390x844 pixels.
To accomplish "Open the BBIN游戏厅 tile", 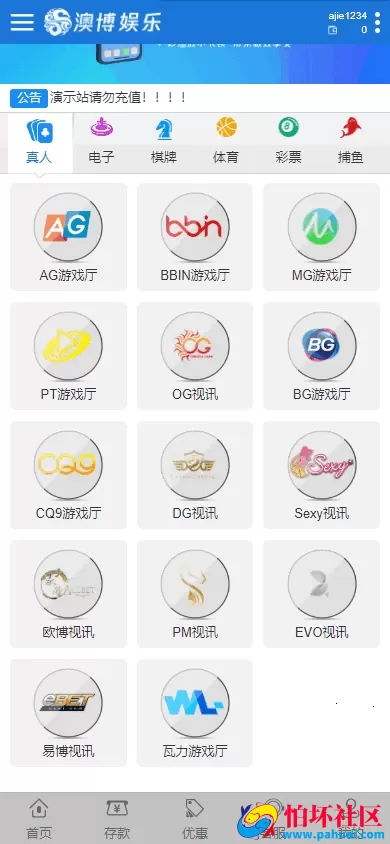I will (x=195, y=237).
